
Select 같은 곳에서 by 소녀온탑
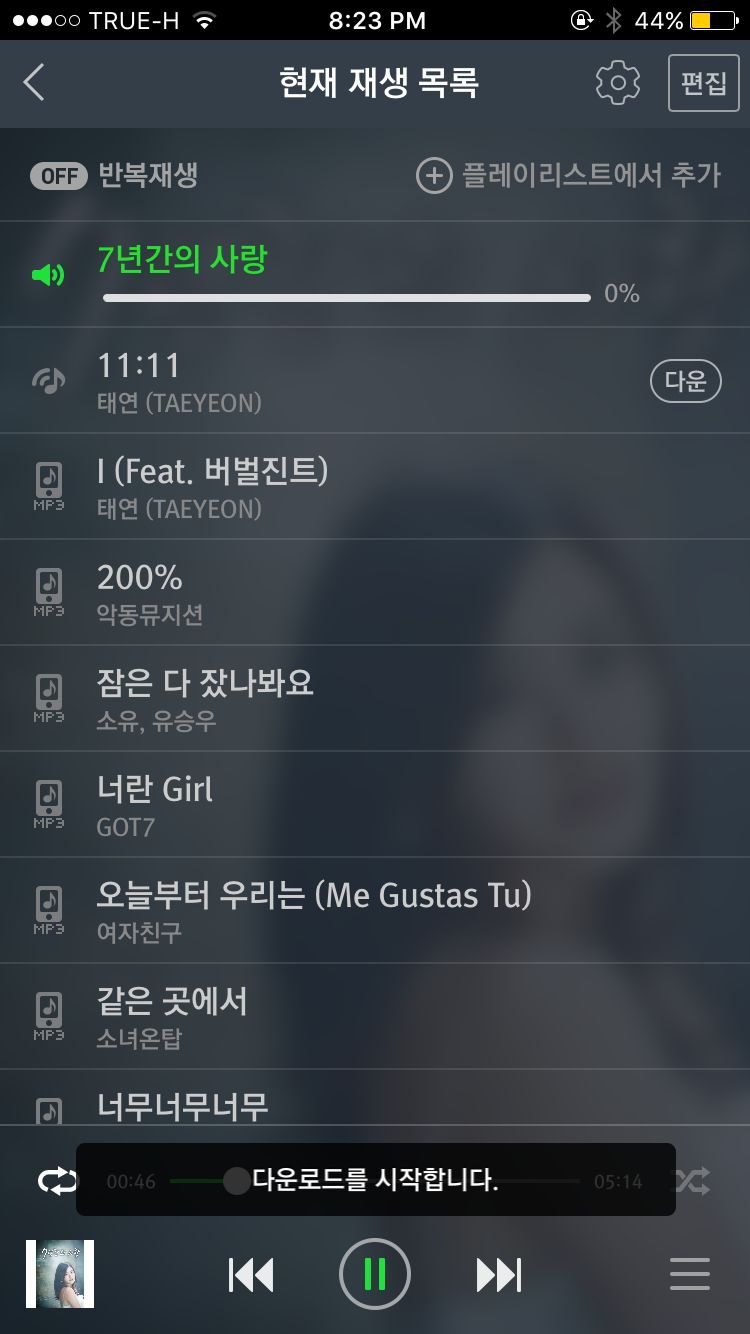click(x=300, y=1017)
